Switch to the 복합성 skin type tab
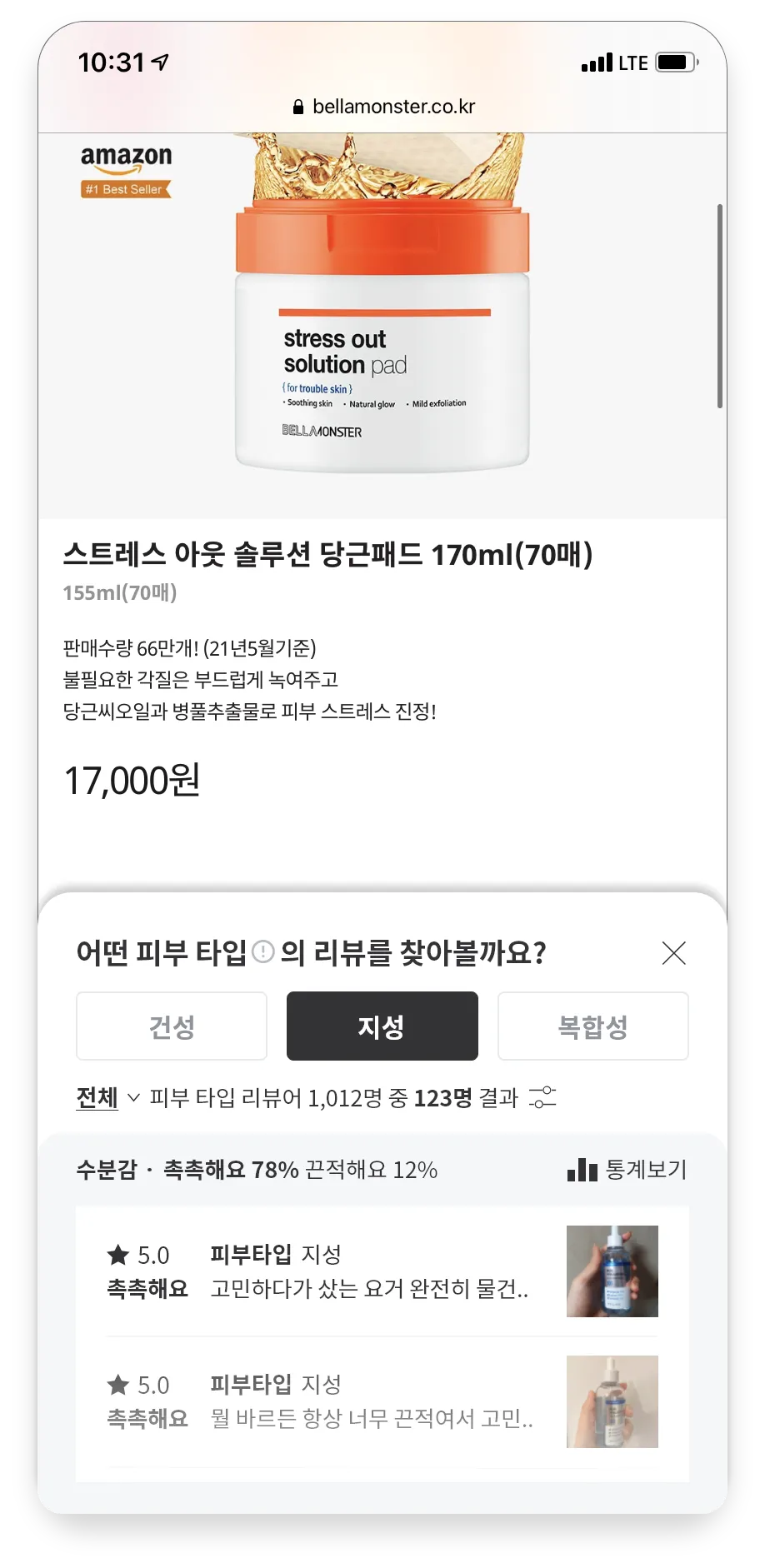Viewport: 765px width, 1568px height. (592, 1026)
